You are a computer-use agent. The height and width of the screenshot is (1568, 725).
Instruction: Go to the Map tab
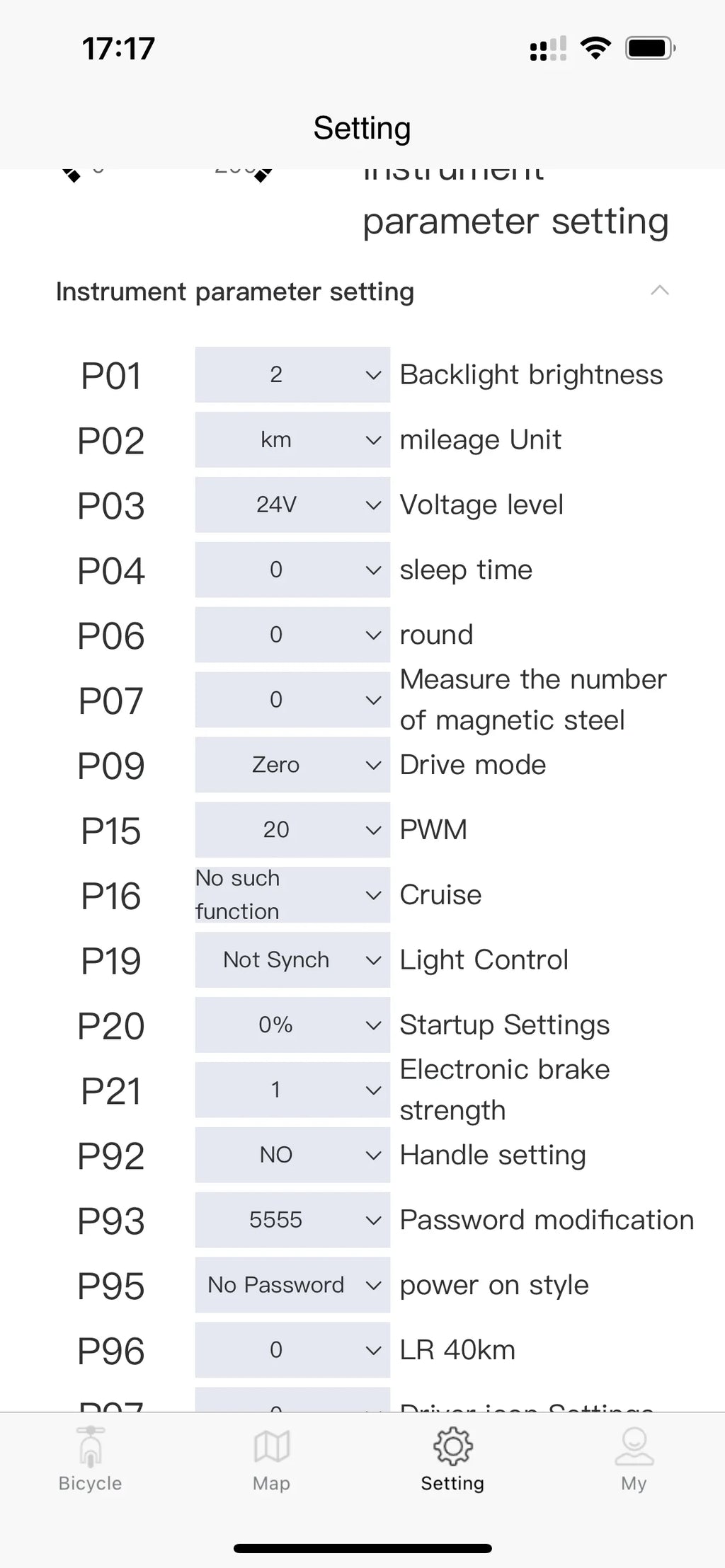pos(271,1459)
